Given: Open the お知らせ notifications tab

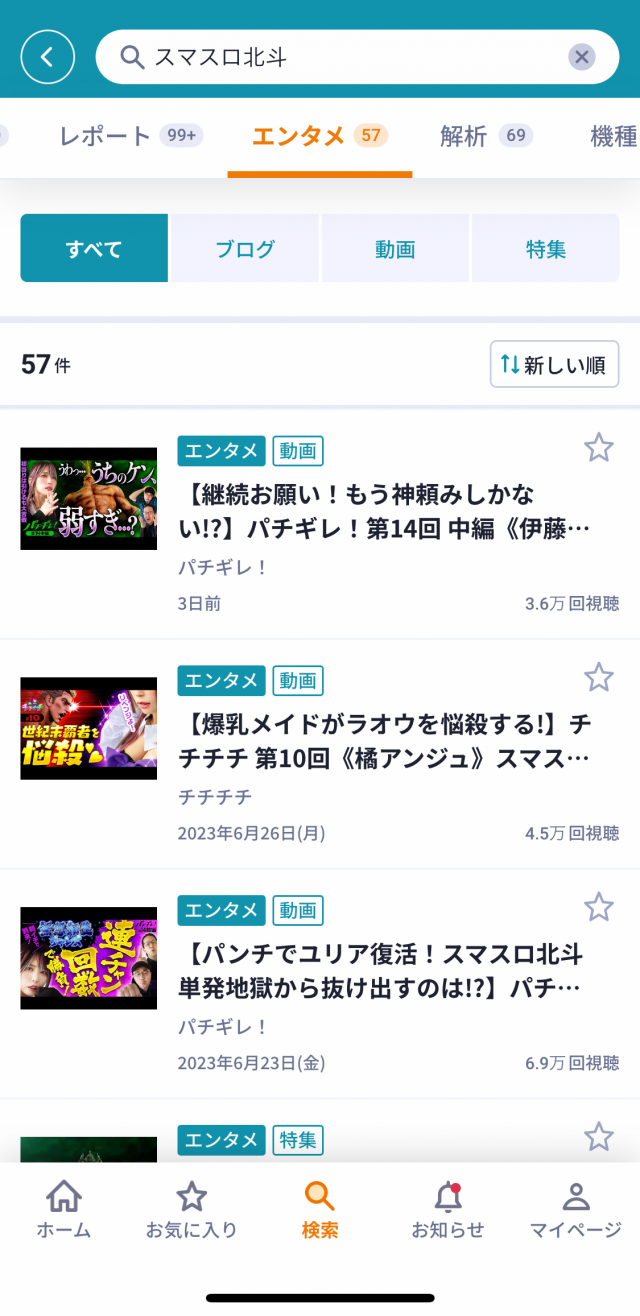Looking at the screenshot, I should pos(447,1209).
